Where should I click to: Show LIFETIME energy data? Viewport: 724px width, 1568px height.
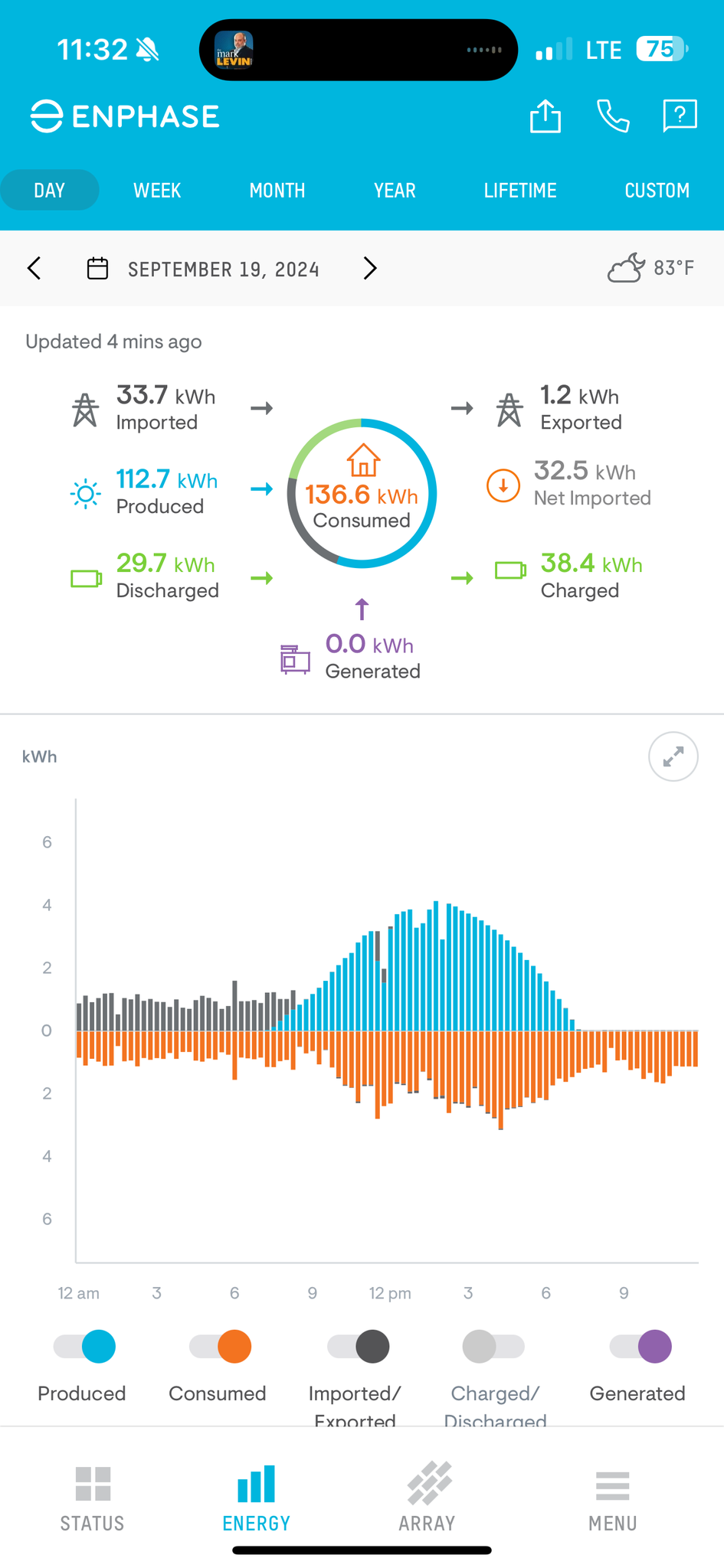click(520, 191)
